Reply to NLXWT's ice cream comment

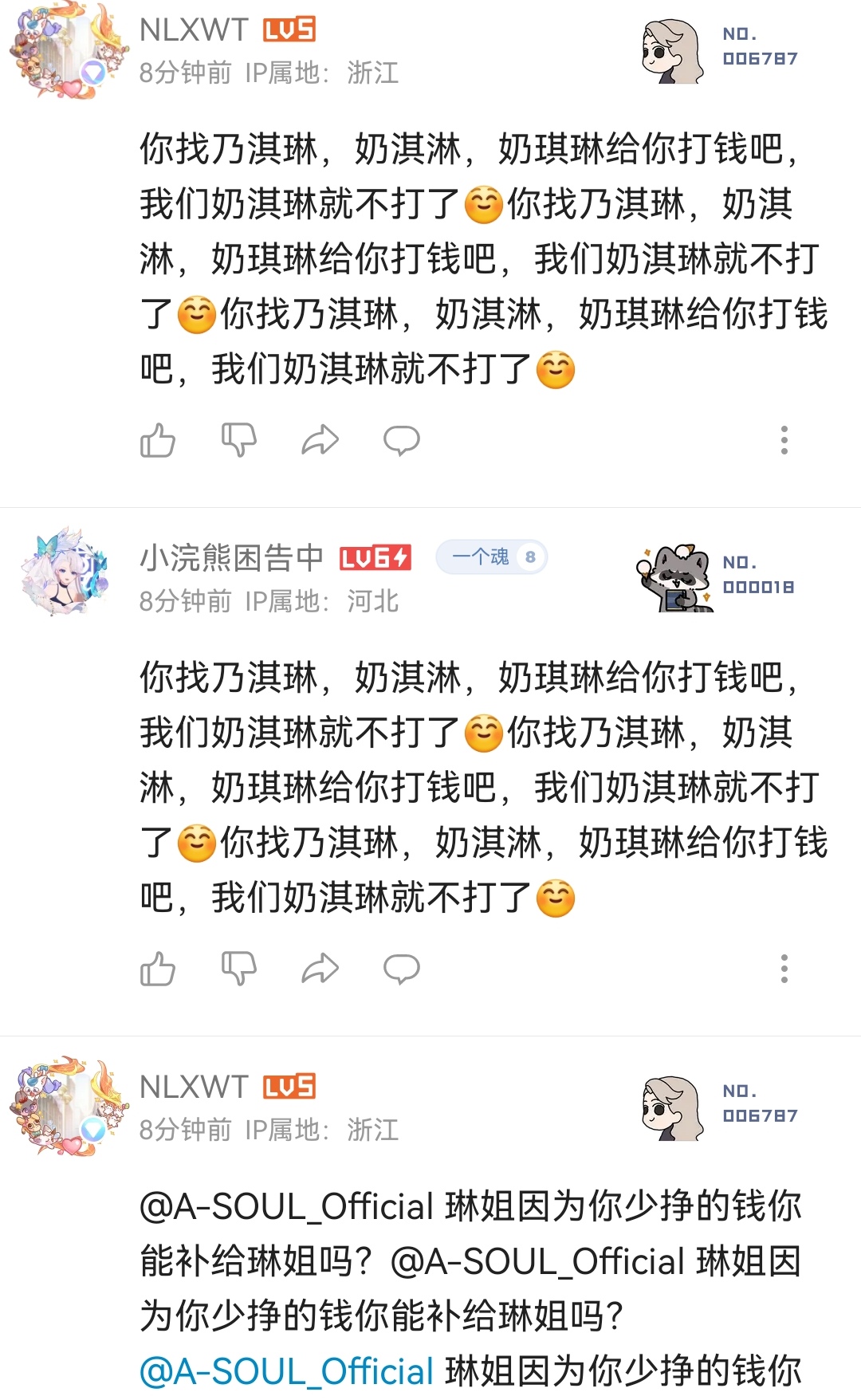pos(402,440)
